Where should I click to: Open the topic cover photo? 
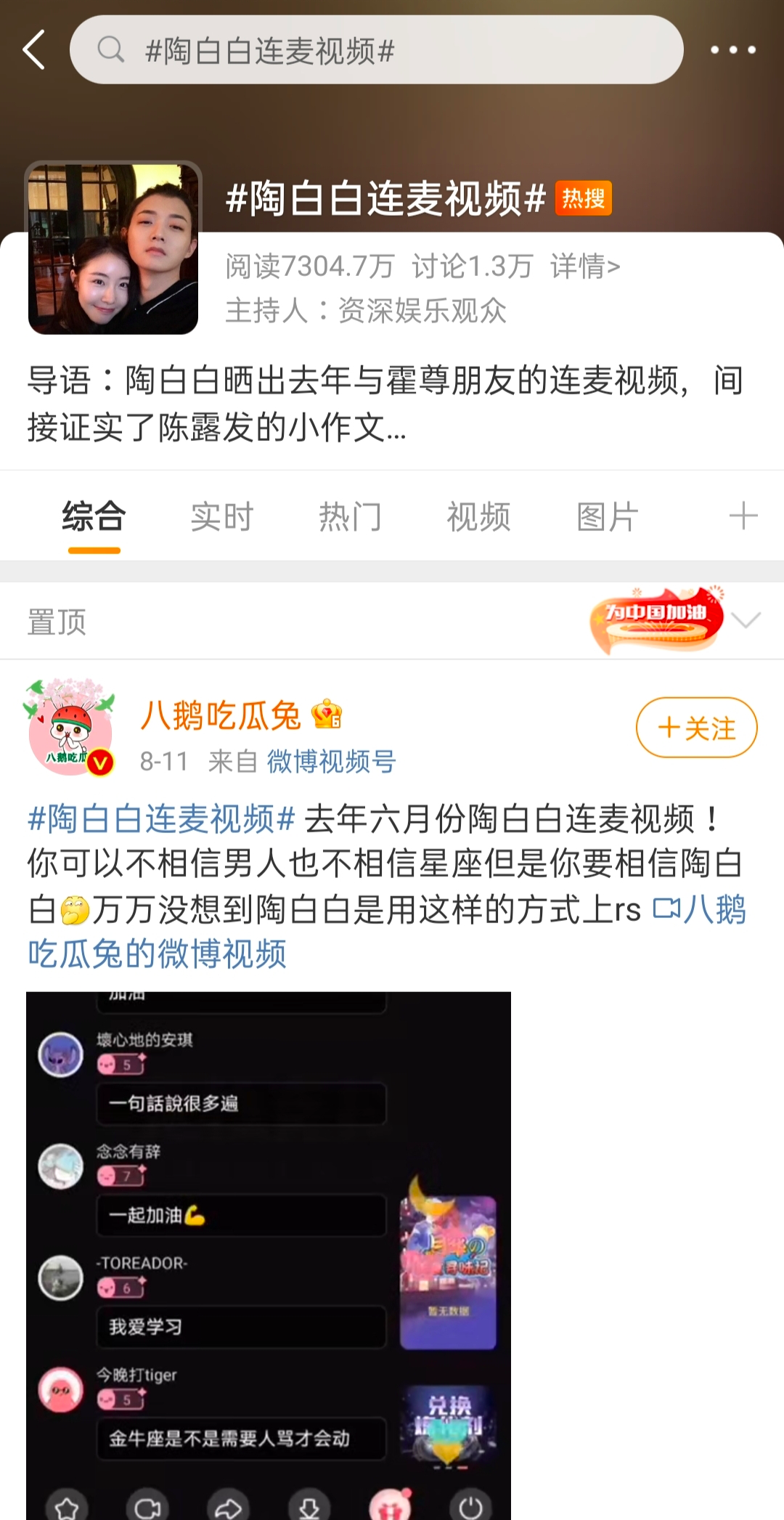113,248
